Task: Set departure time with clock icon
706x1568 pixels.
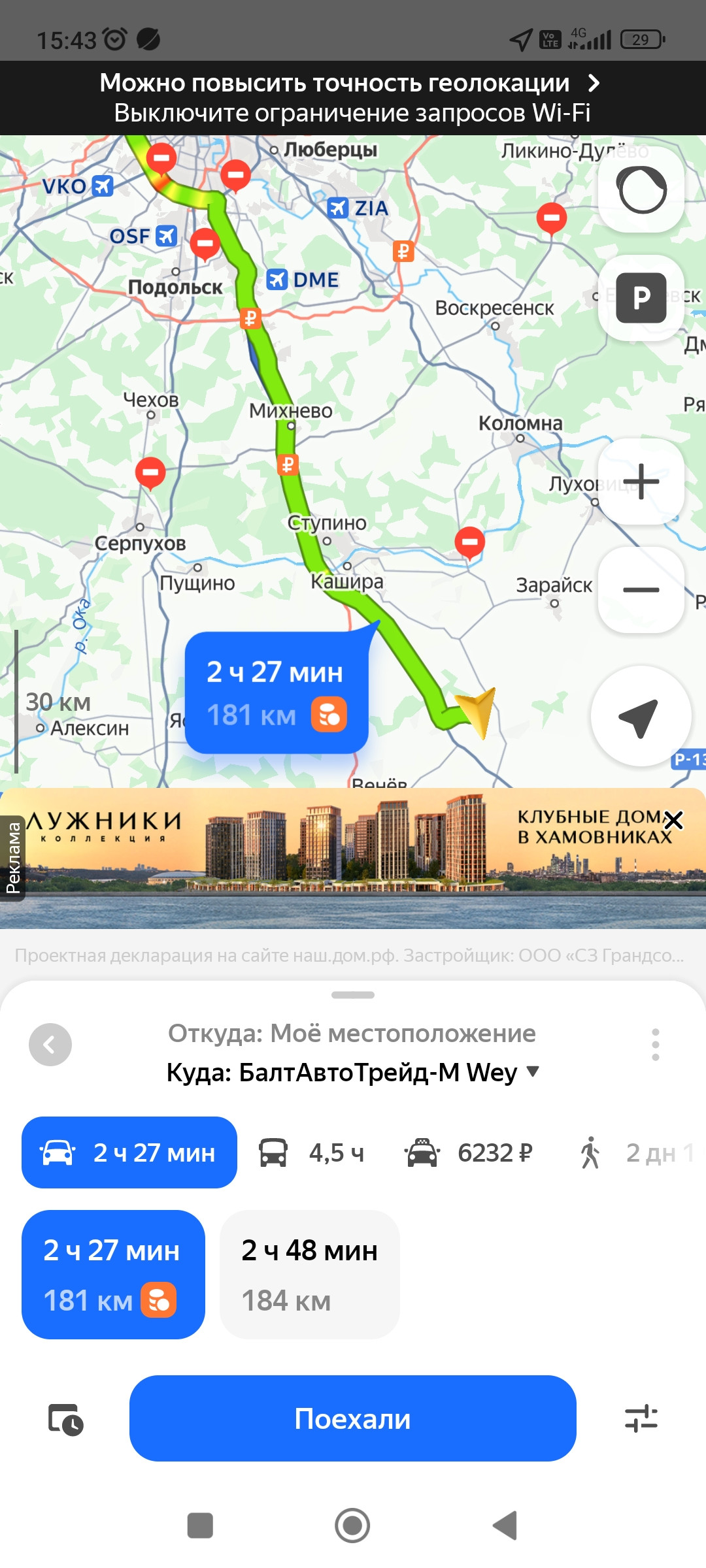Action: tap(65, 1419)
